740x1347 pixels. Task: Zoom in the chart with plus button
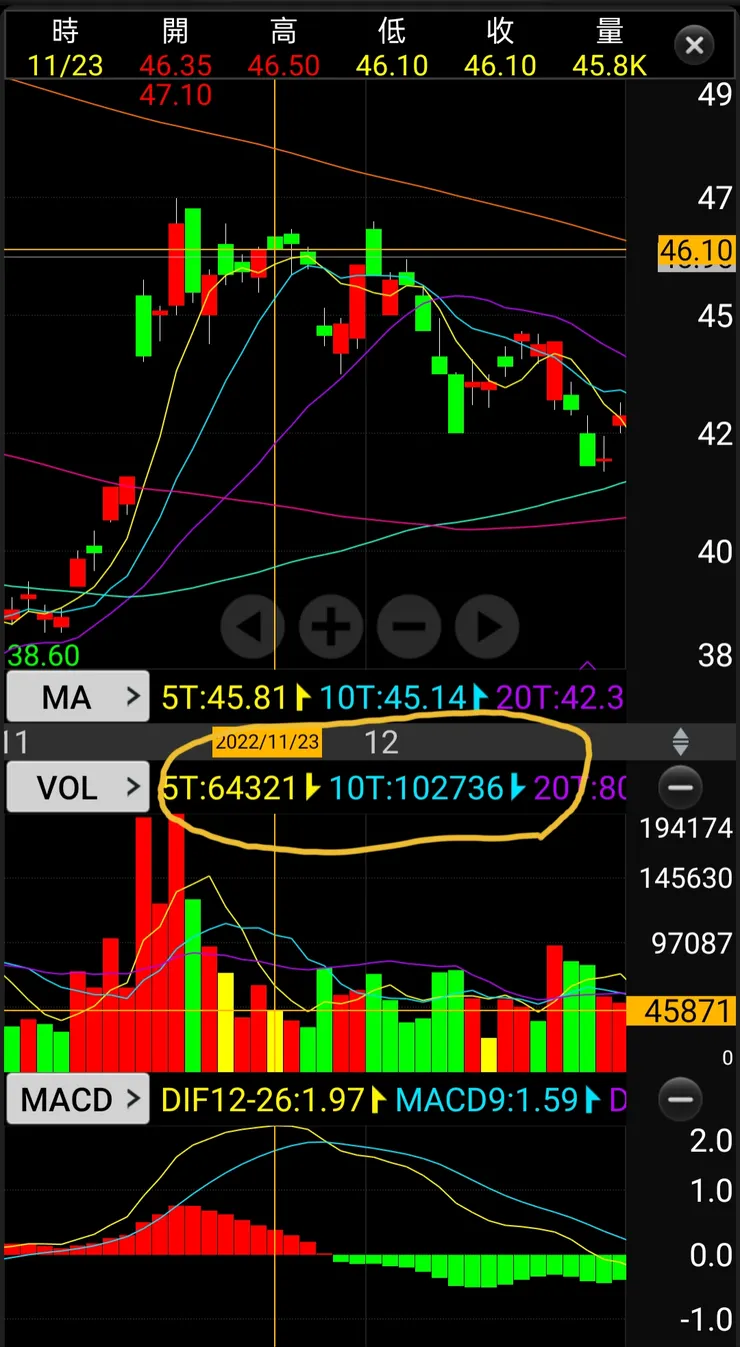coord(331,627)
